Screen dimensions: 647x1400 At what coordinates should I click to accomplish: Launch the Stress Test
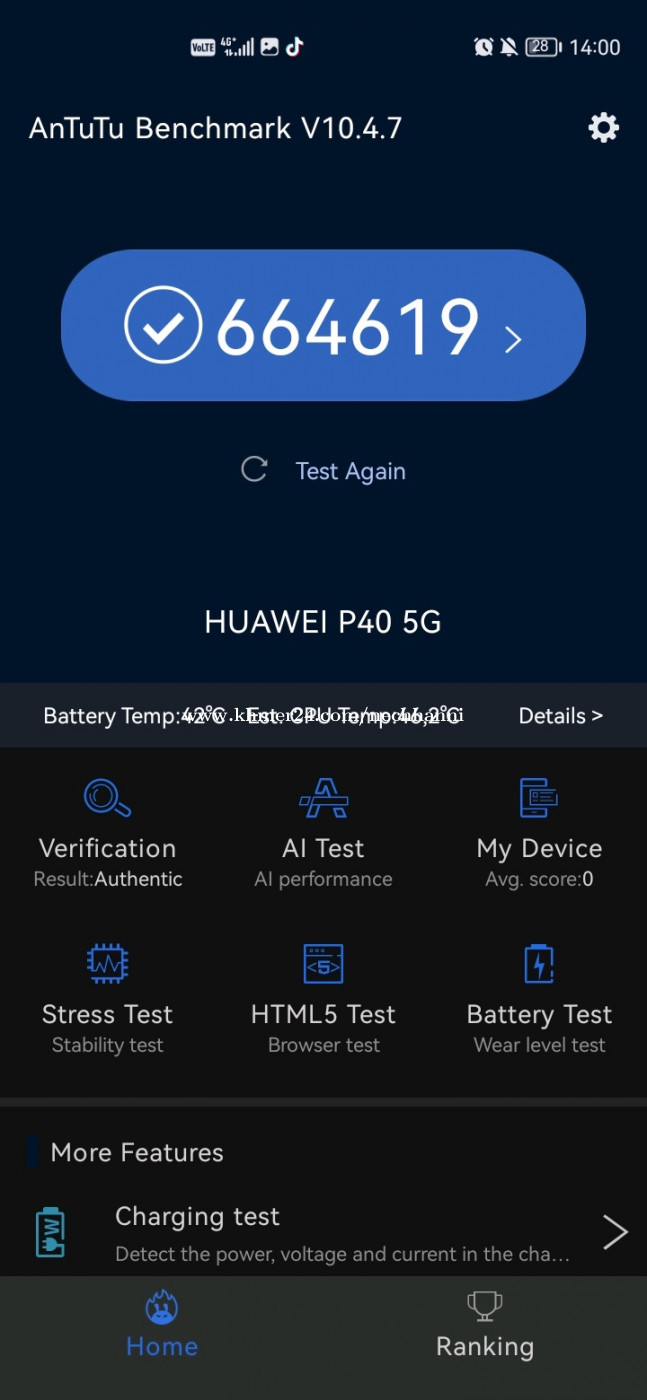pyautogui.click(x=108, y=999)
